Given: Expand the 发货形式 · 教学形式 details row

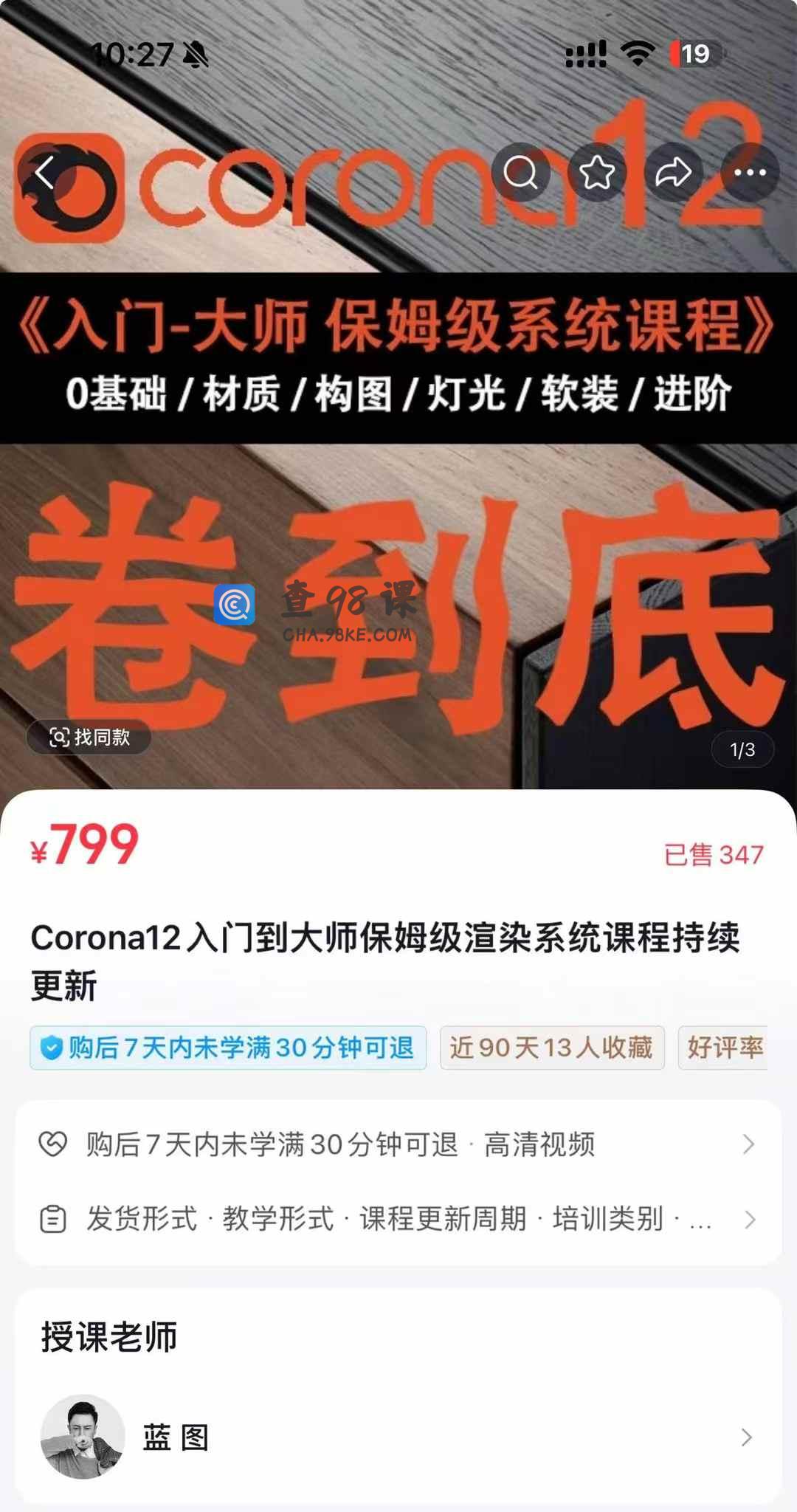Looking at the screenshot, I should [x=398, y=1219].
